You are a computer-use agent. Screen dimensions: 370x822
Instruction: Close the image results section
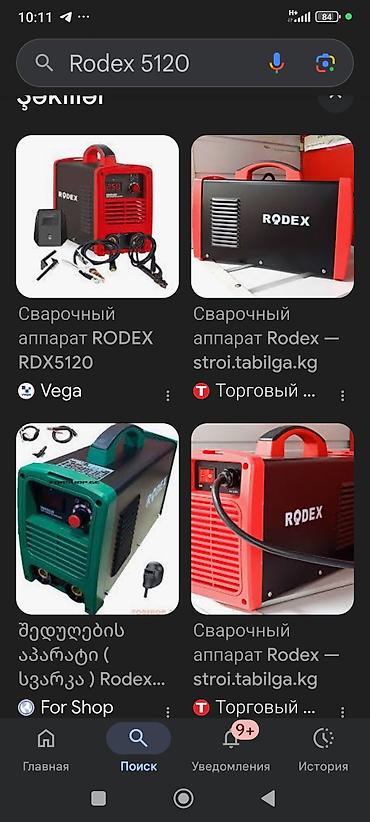click(336, 98)
